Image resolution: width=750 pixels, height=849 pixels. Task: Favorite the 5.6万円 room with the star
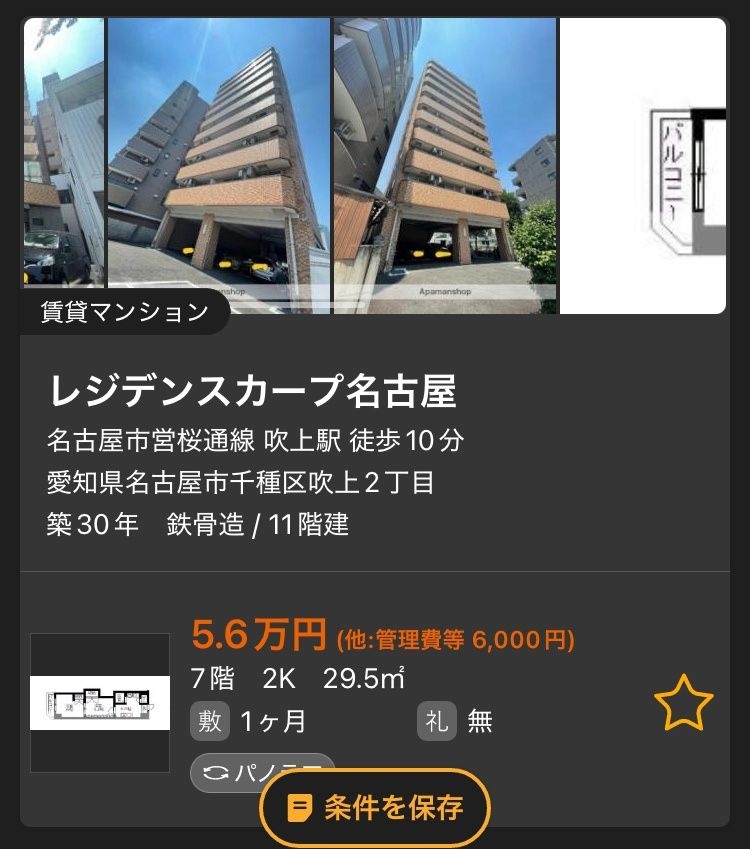point(683,704)
